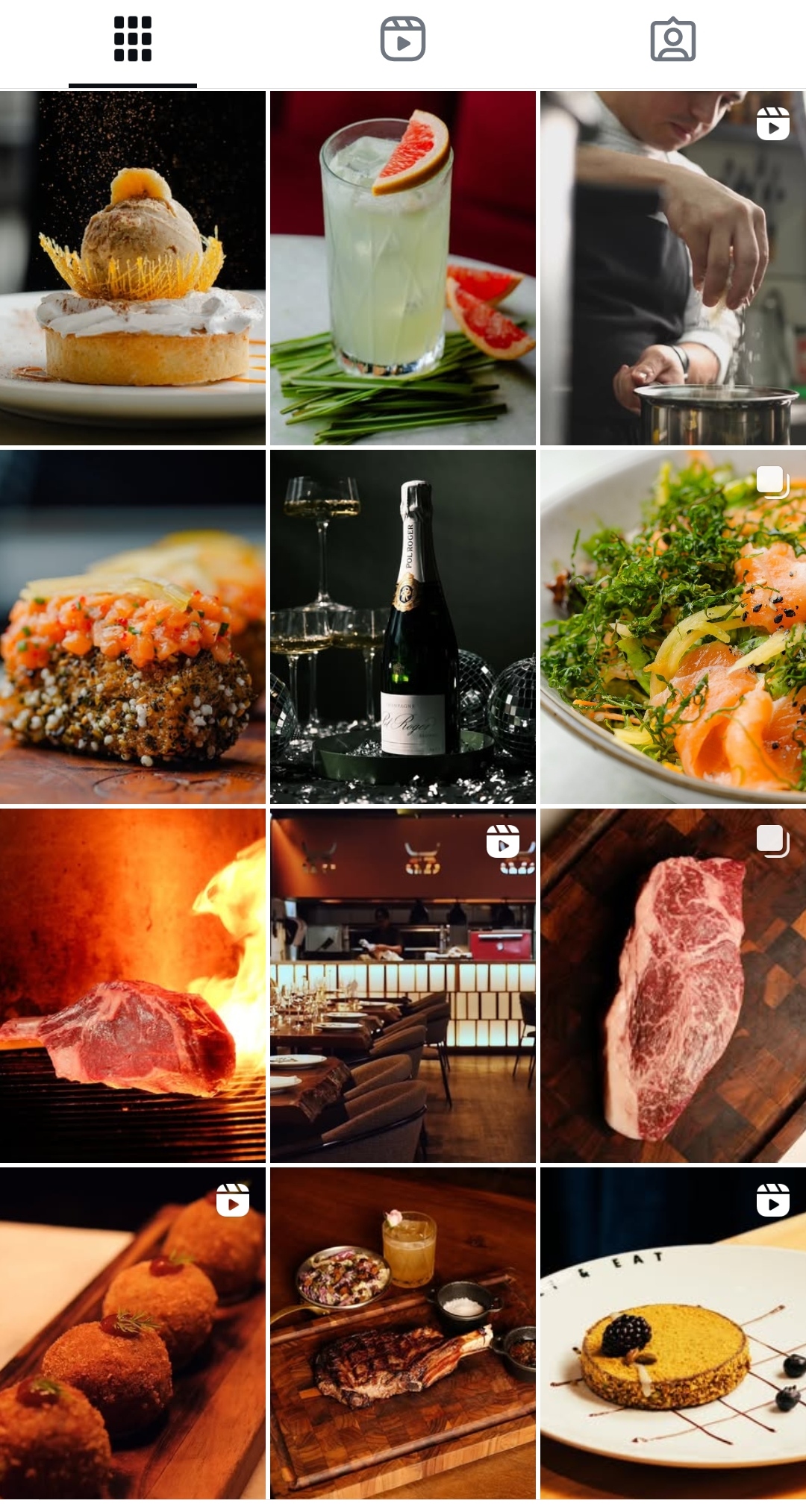806x1512 pixels.
Task: Open the ice cream tart dessert post
Action: [x=133, y=269]
